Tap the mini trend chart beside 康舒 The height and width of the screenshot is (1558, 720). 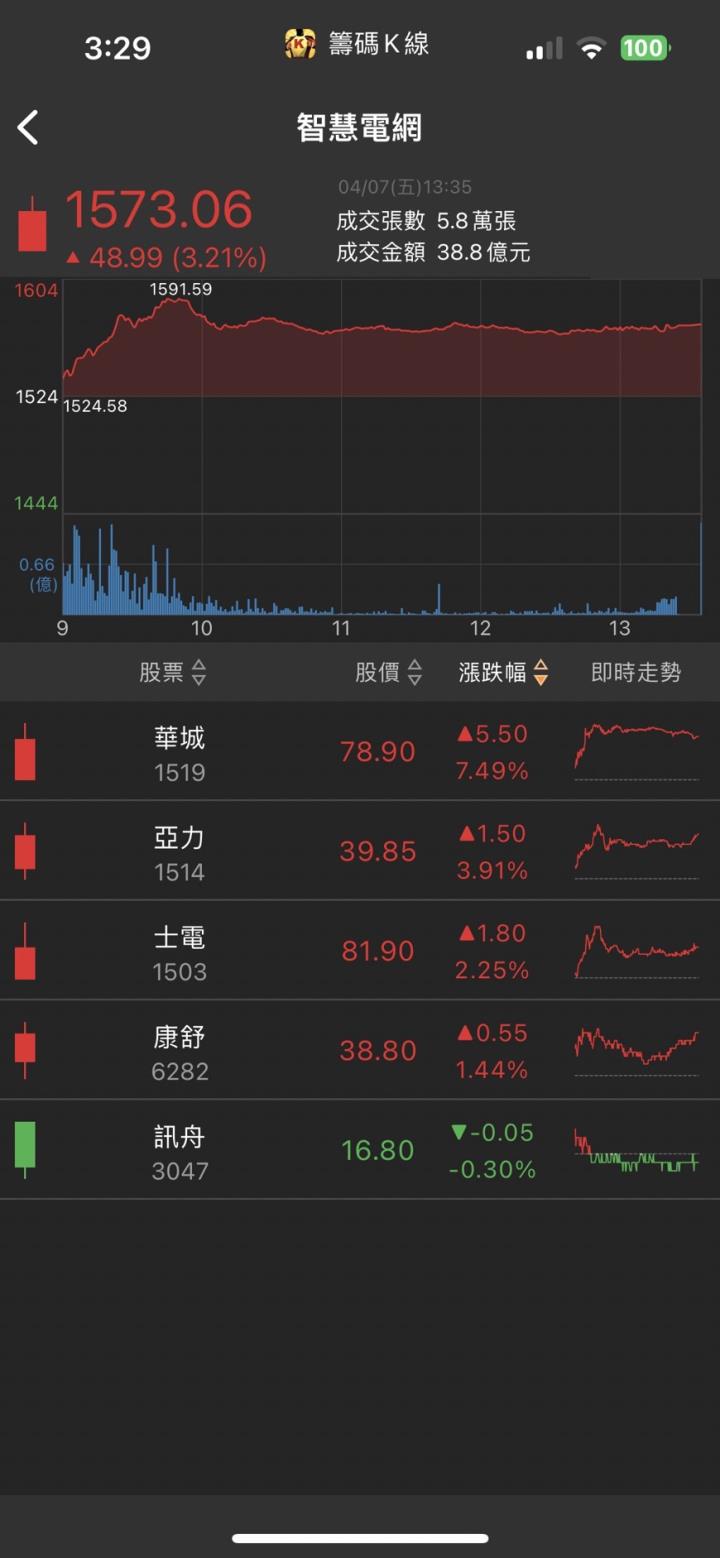636,1050
